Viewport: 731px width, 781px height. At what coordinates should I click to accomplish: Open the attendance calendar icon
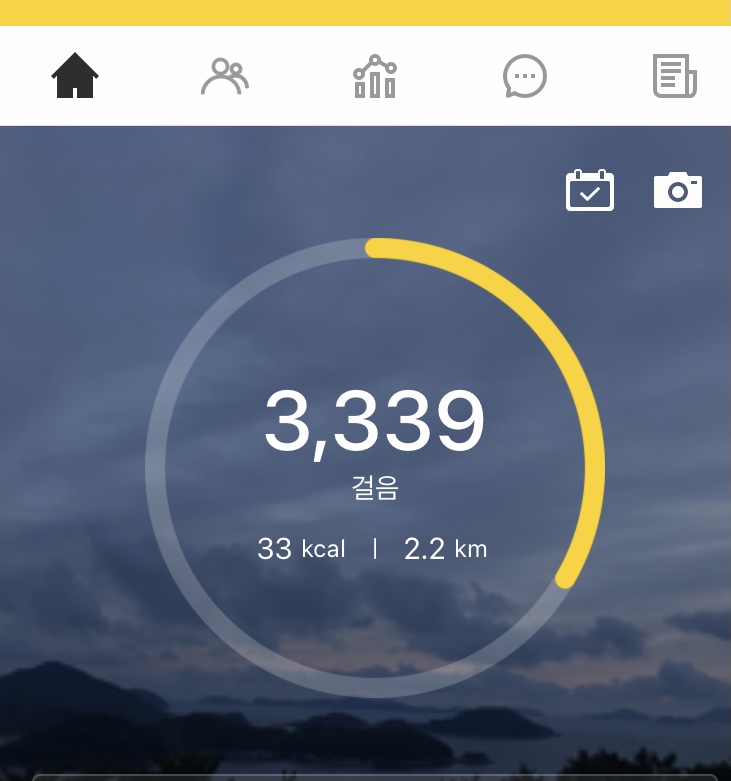[x=590, y=190]
